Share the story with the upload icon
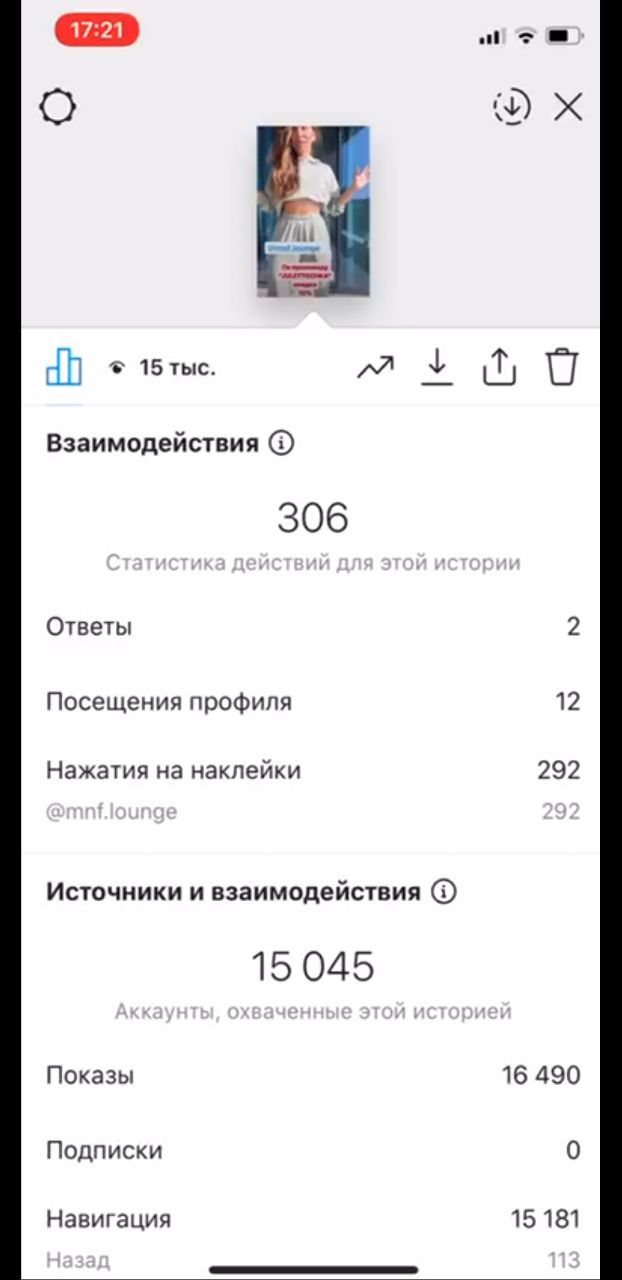The width and height of the screenshot is (622, 1280). pyautogui.click(x=499, y=368)
